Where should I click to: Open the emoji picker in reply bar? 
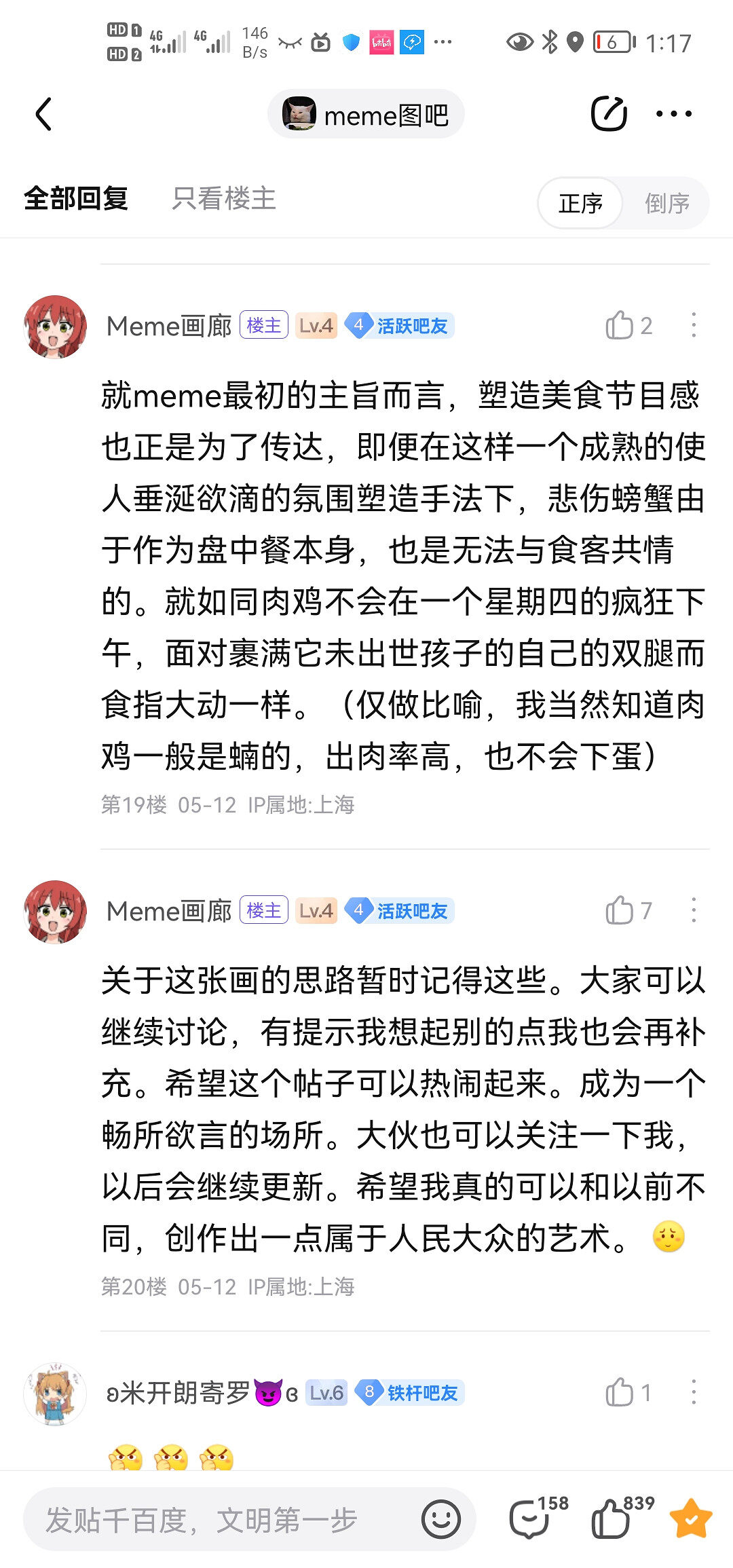(440, 1520)
